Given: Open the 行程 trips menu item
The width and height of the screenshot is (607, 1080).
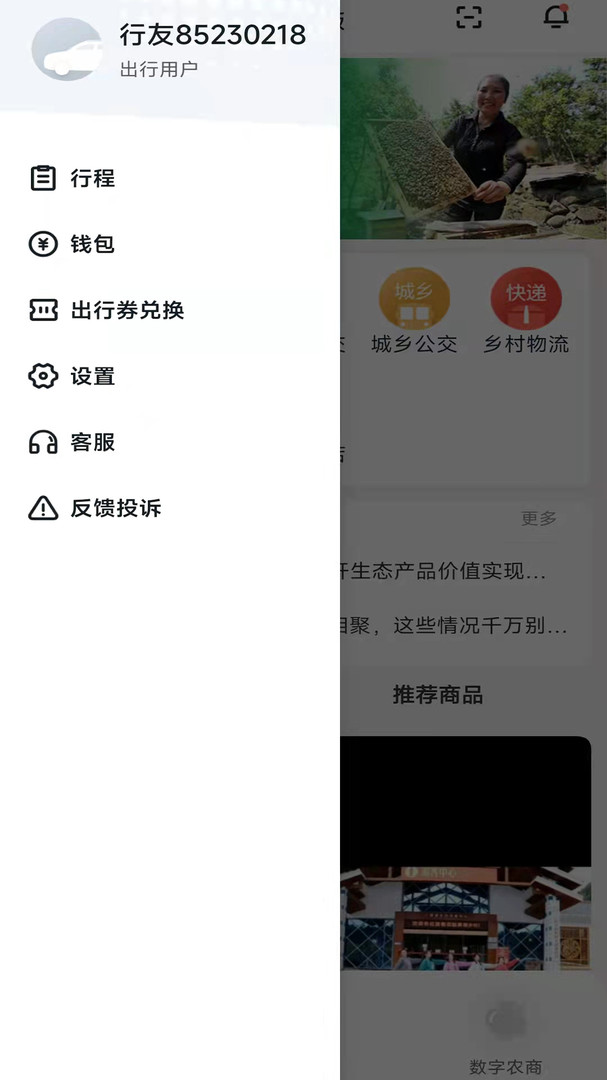Looking at the screenshot, I should click(x=92, y=179).
